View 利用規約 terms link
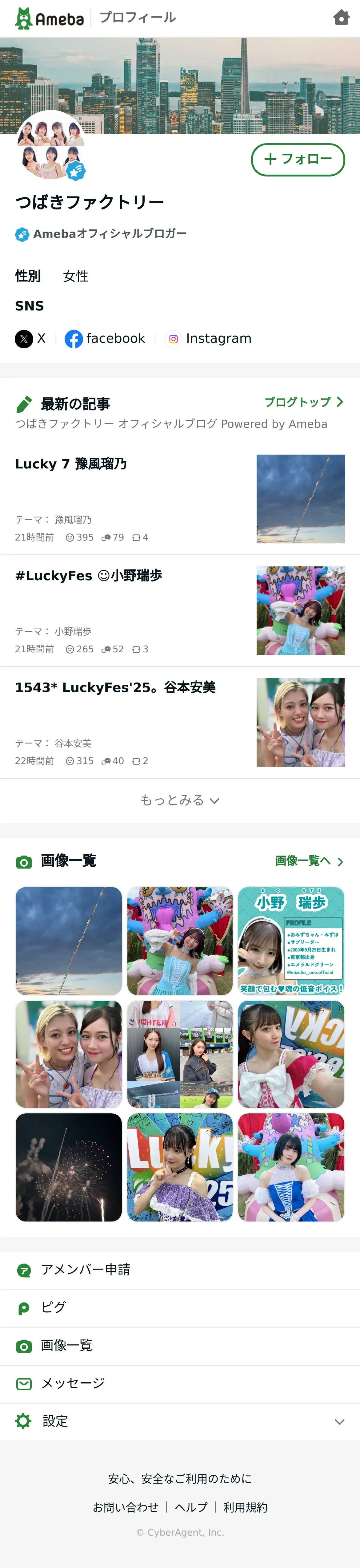Screen dimensions: 360x1568 pos(245,1507)
